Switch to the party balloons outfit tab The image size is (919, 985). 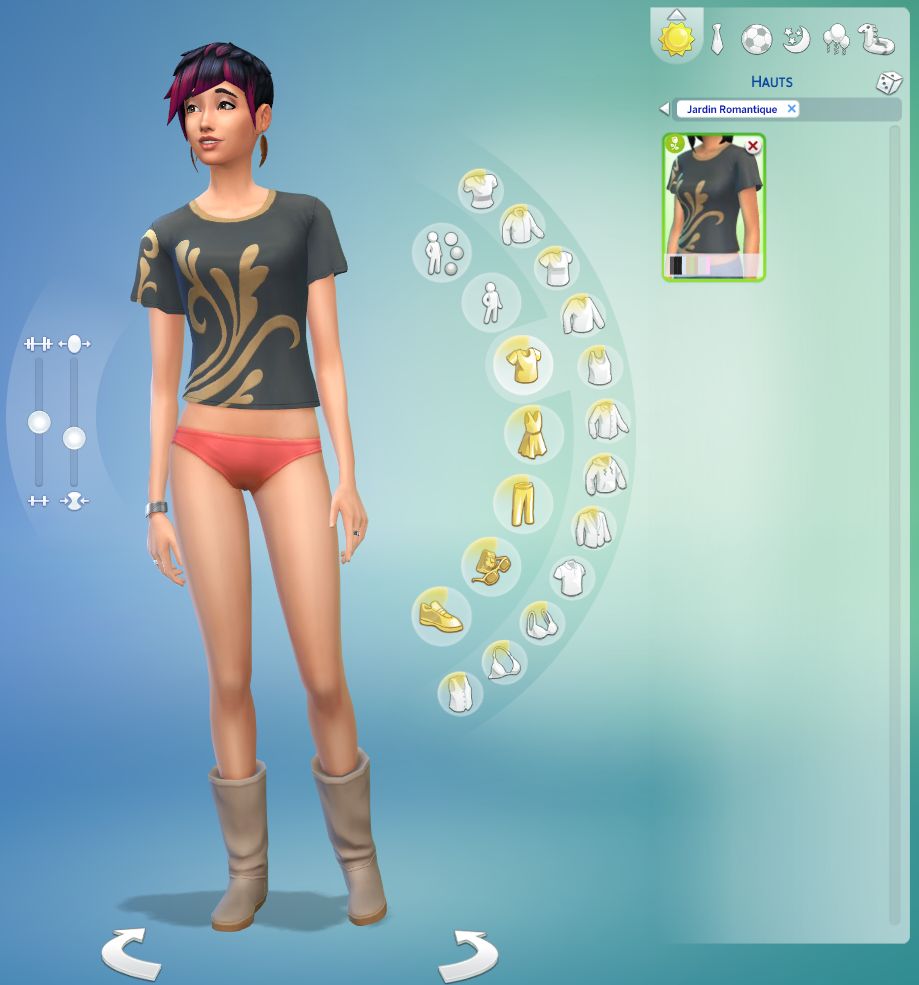tap(836, 40)
